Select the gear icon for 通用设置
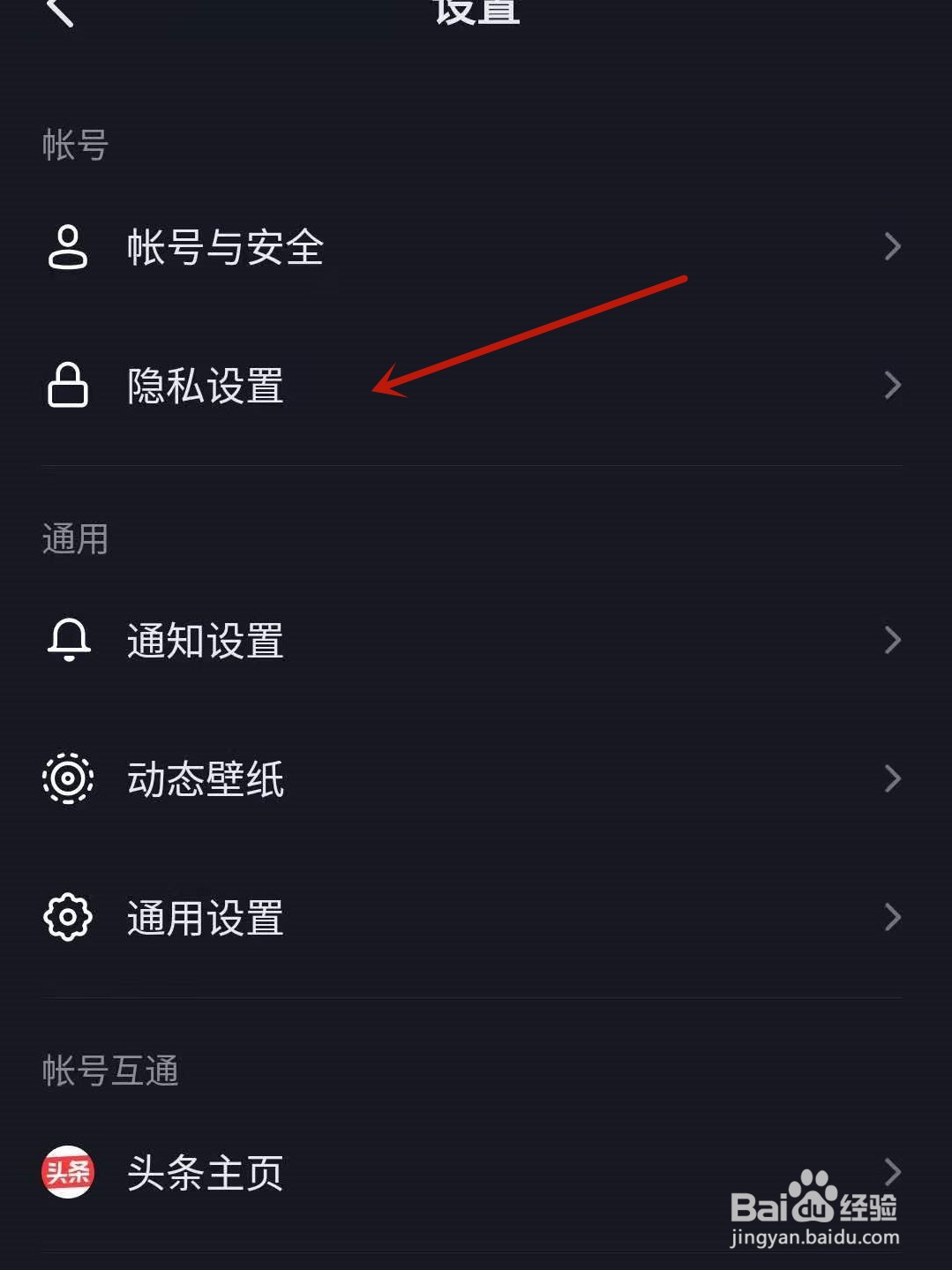952x1270 pixels. [x=69, y=918]
